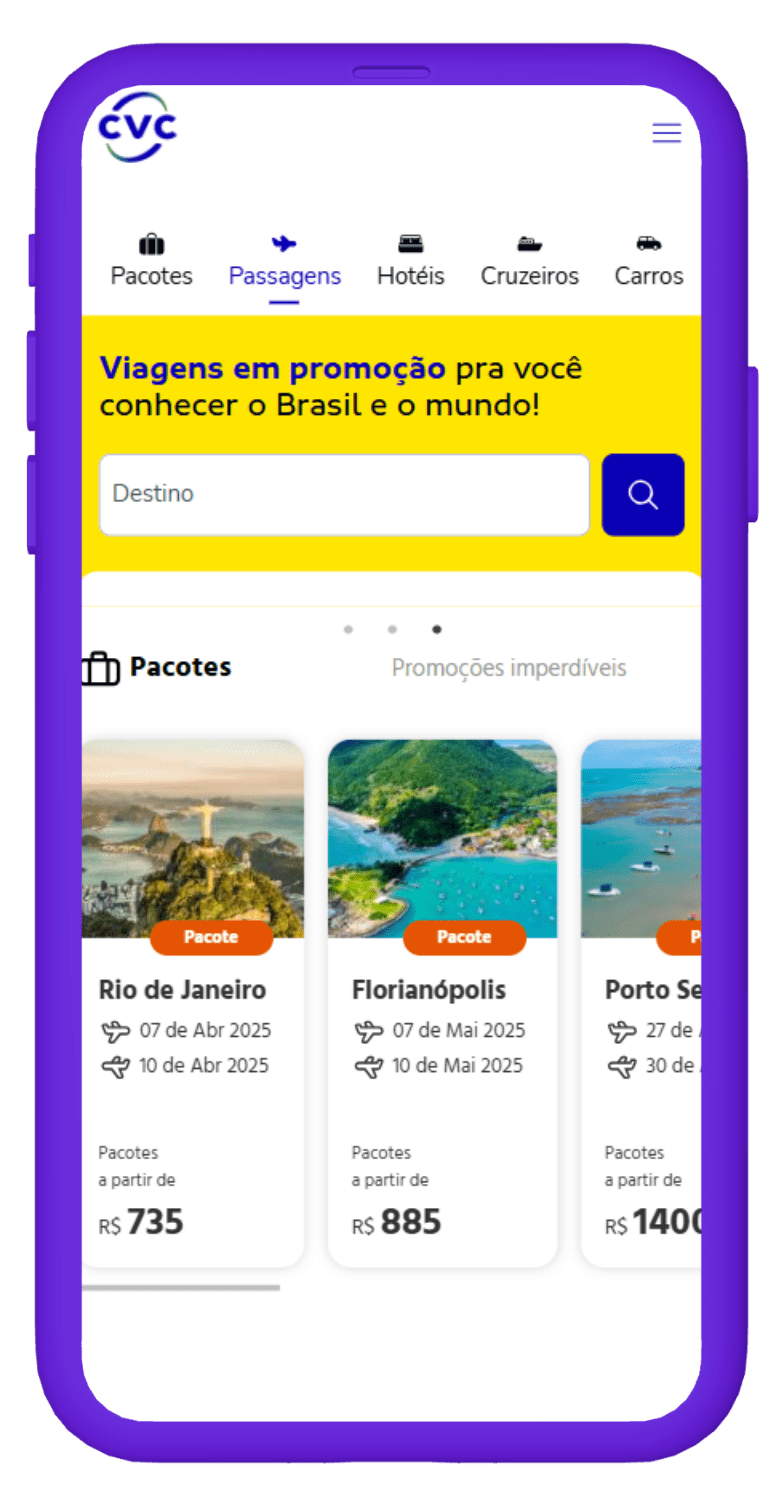The width and height of the screenshot is (784, 1504).
Task: Select the active third carousel dot
Action: click(x=435, y=630)
